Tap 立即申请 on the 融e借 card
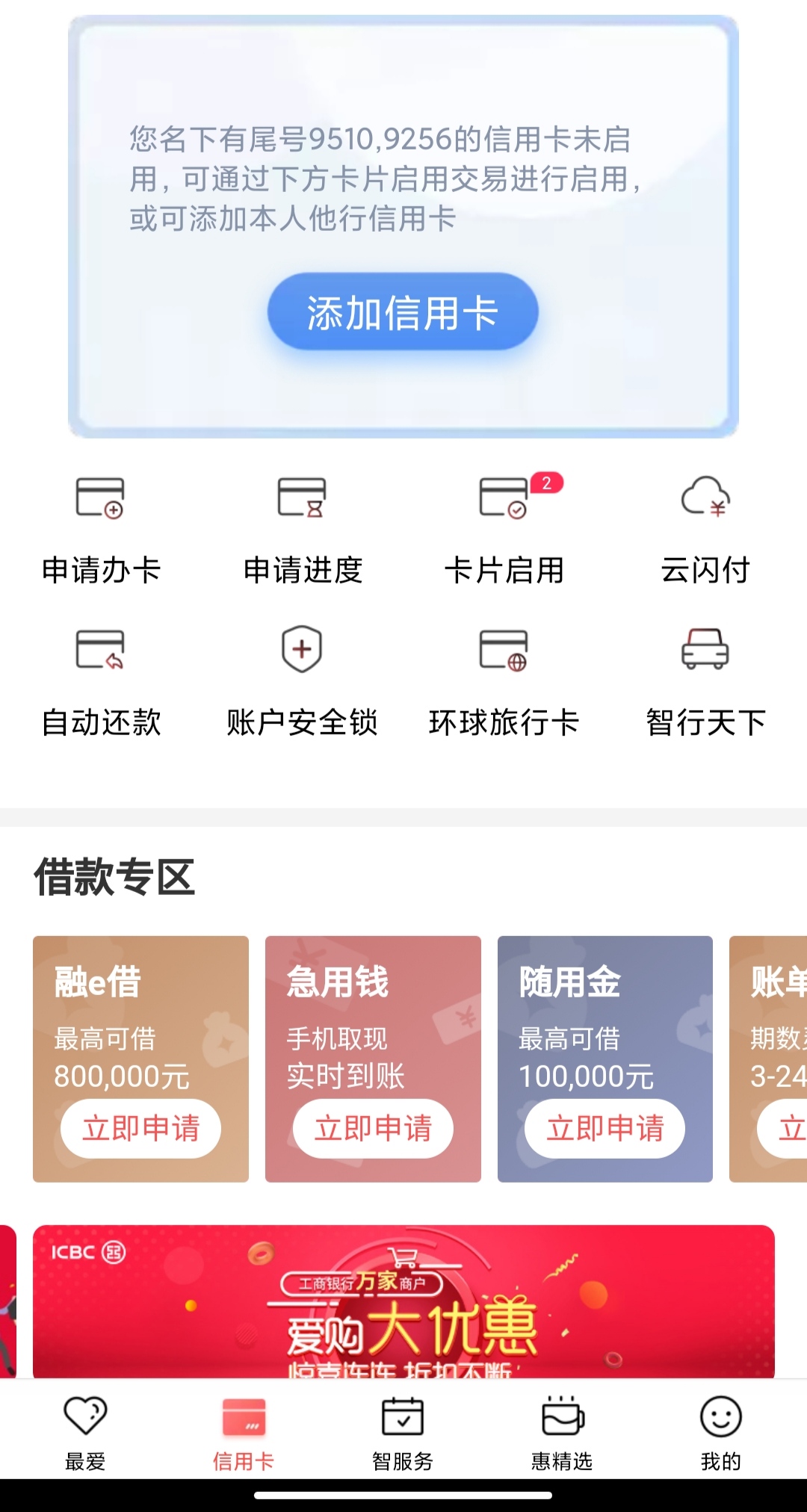Image resolution: width=807 pixels, height=1512 pixels. 140,1128
